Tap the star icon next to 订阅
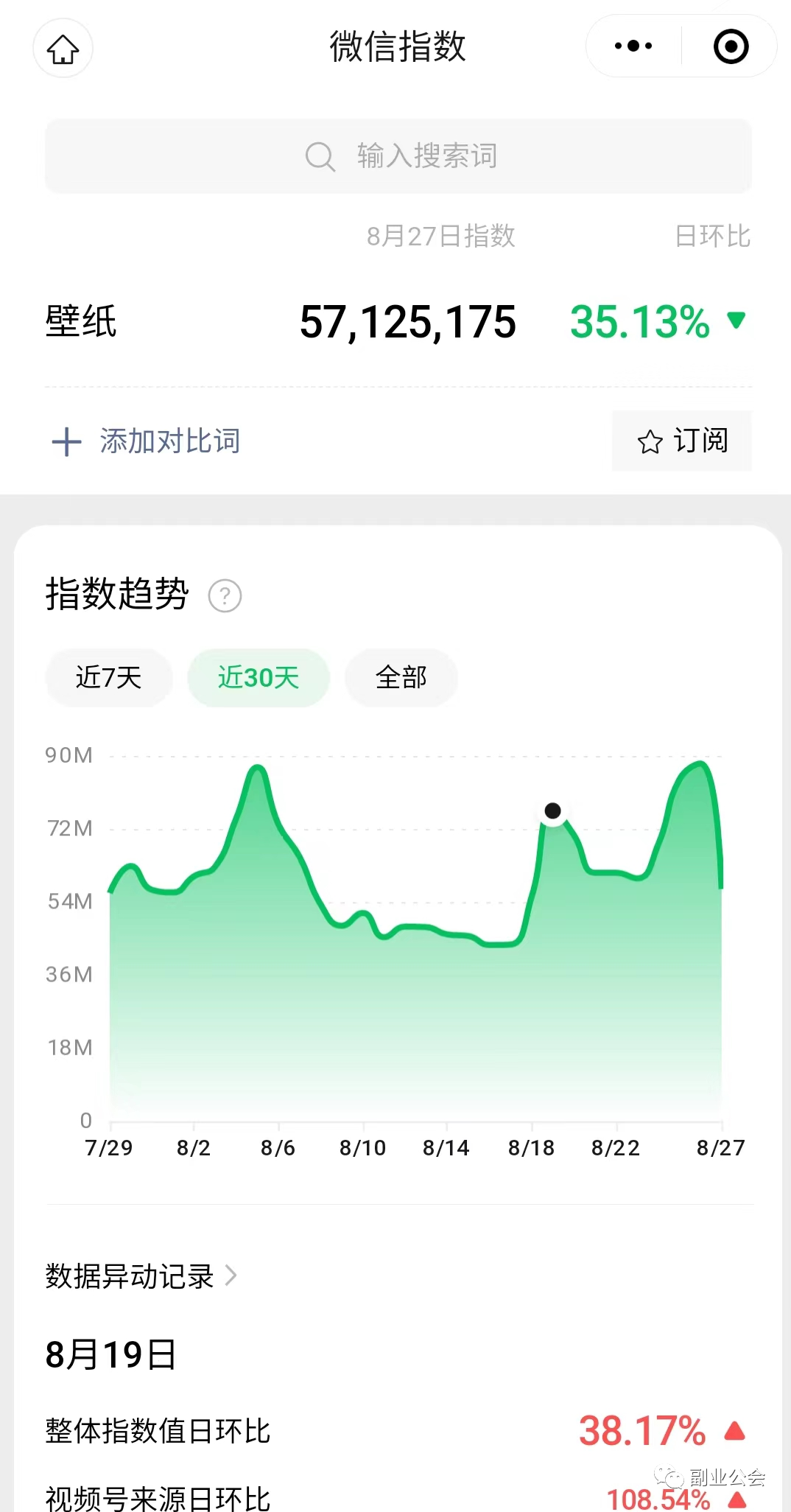 [649, 441]
